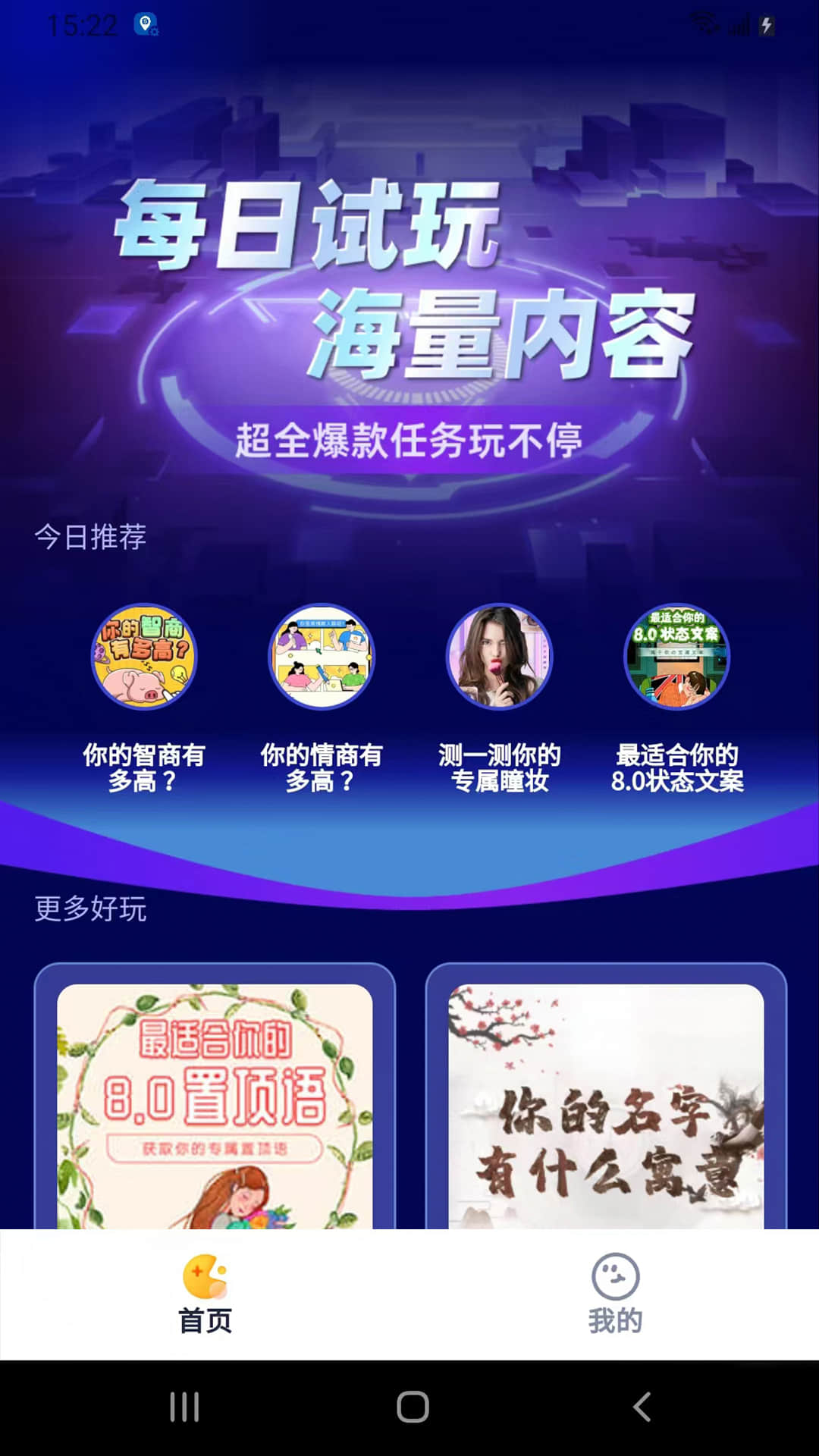Select 测一测你的专属瞳妆
The image size is (819, 1456).
[x=499, y=657]
